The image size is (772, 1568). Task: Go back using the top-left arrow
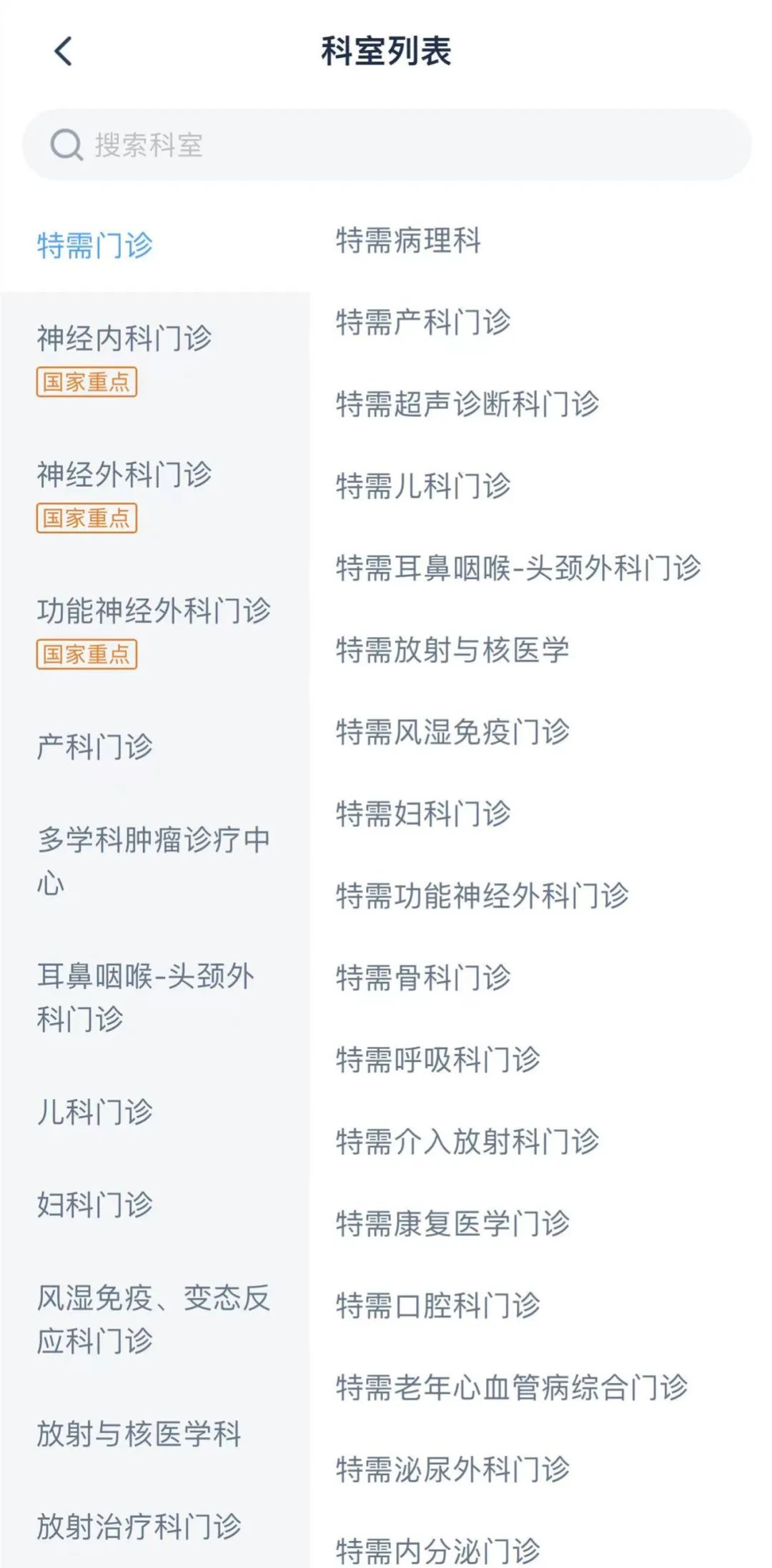pos(63,51)
